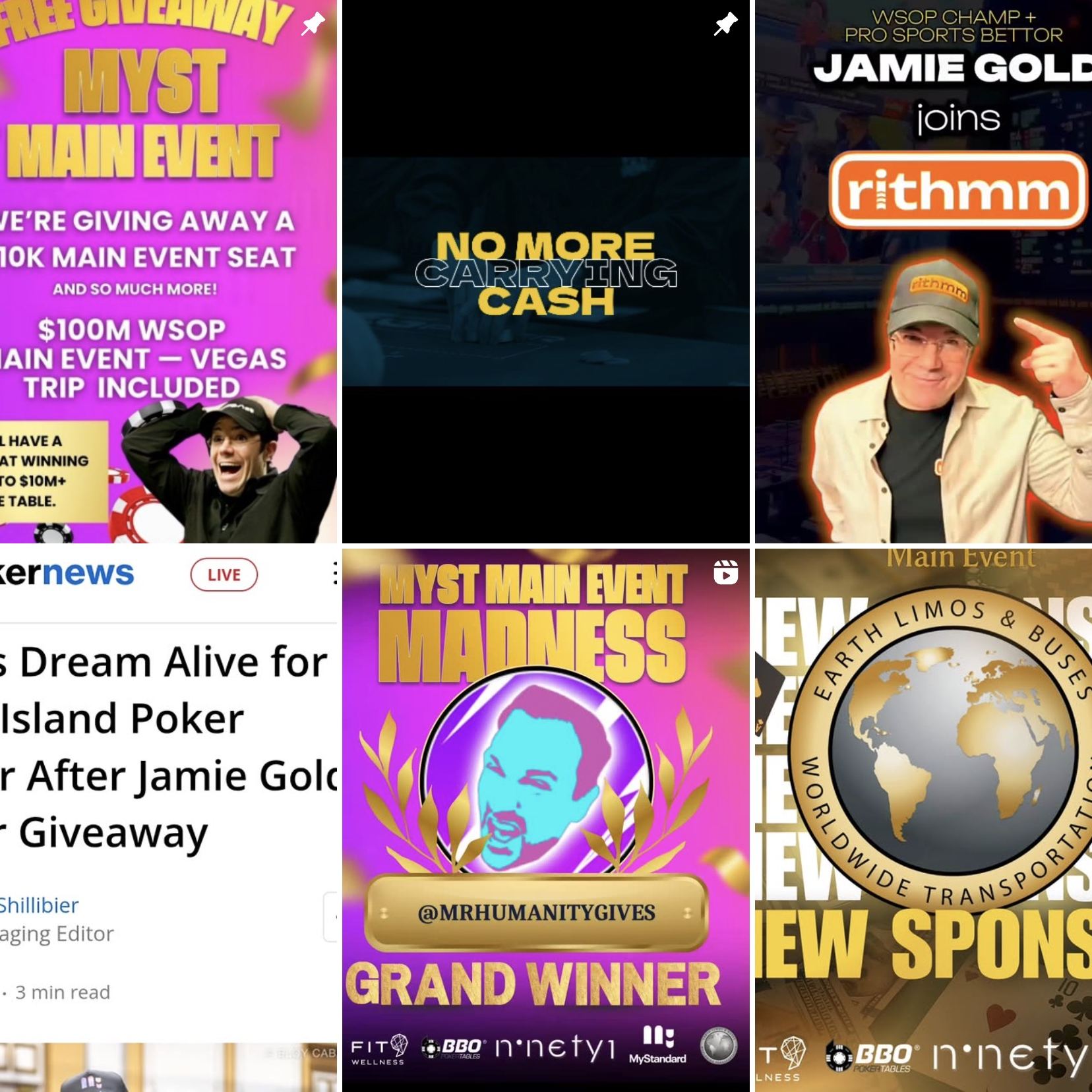
Task: Open the pinned No More Carrying Cash post
Action: 545,272
